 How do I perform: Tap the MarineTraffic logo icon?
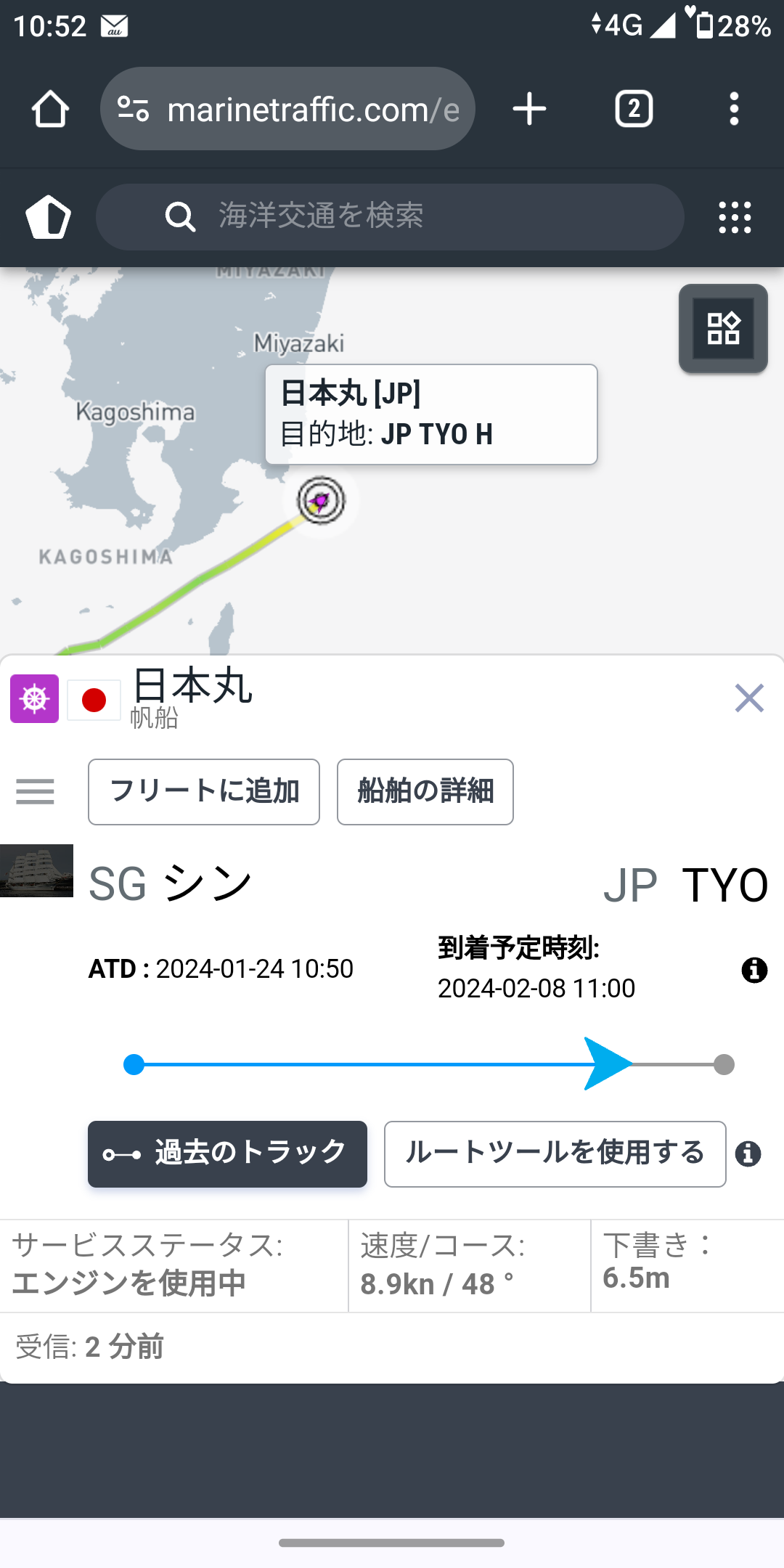(49, 216)
